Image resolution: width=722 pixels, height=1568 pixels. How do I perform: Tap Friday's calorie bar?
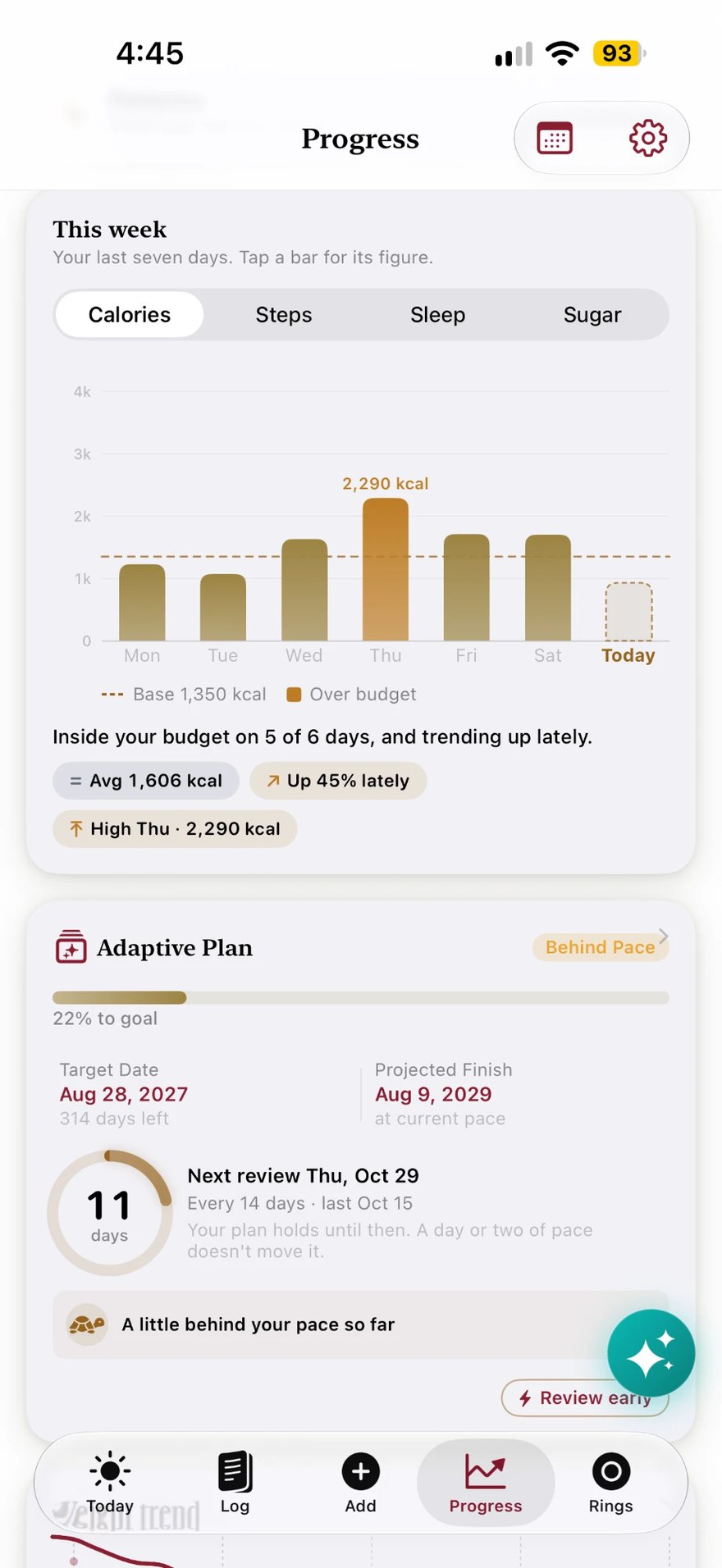pyautogui.click(x=467, y=587)
